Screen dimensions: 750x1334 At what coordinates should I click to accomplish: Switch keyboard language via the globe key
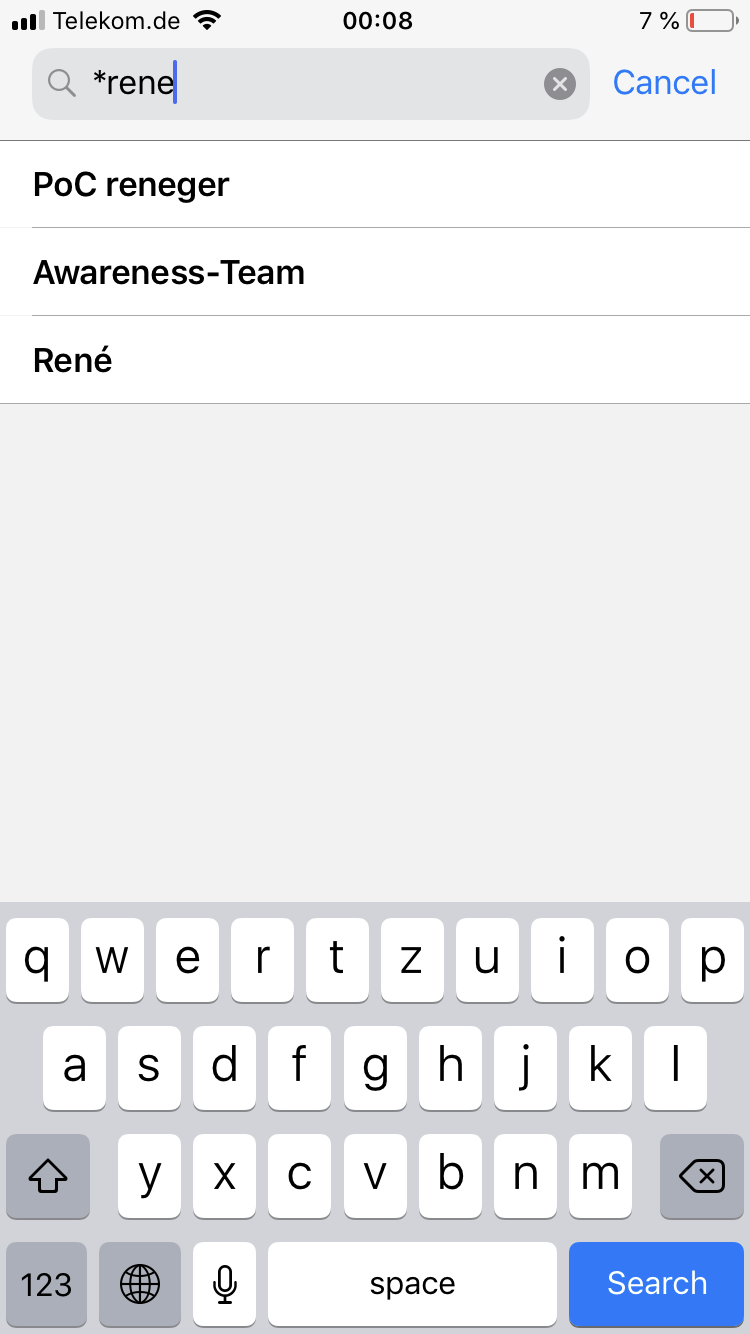click(x=140, y=1283)
